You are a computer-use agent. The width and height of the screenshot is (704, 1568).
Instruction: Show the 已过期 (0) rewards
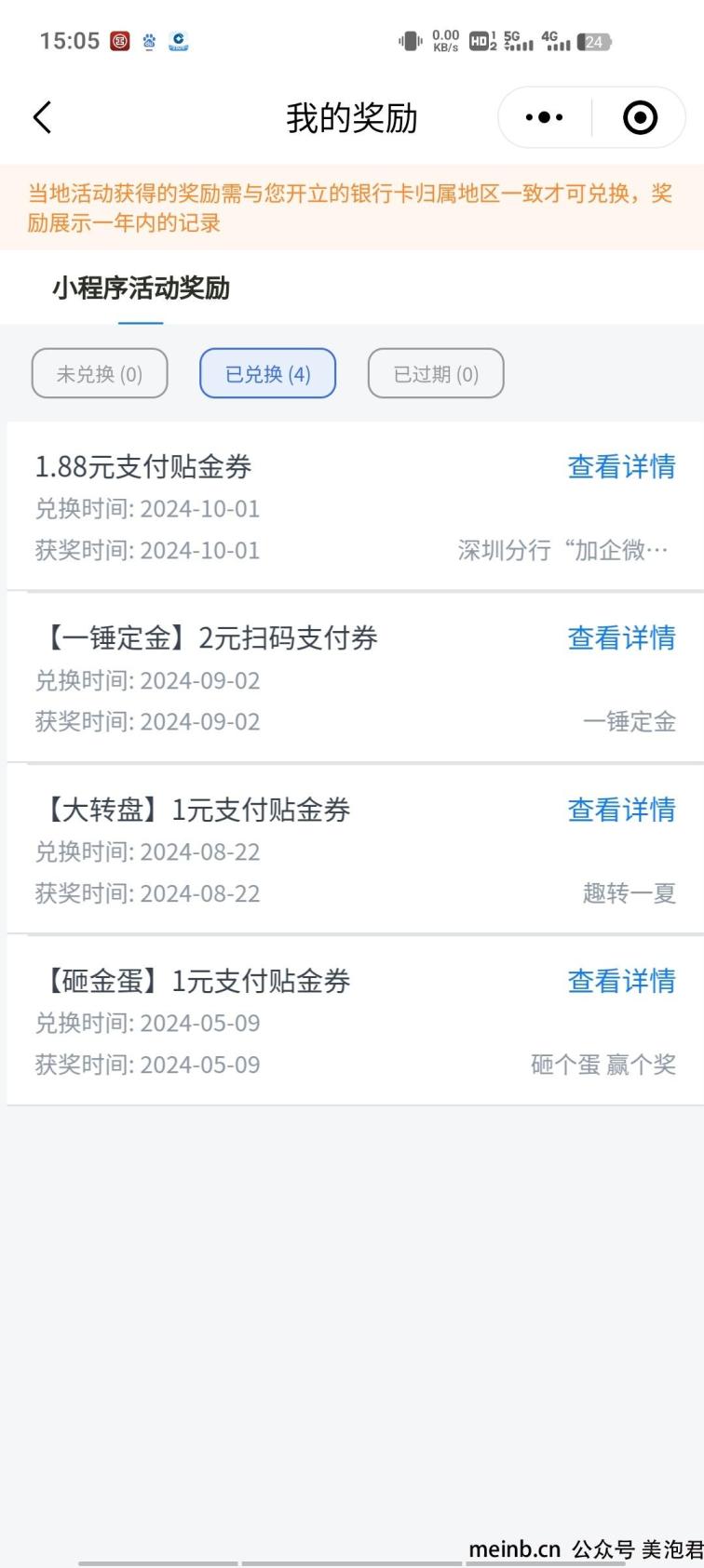click(x=436, y=373)
